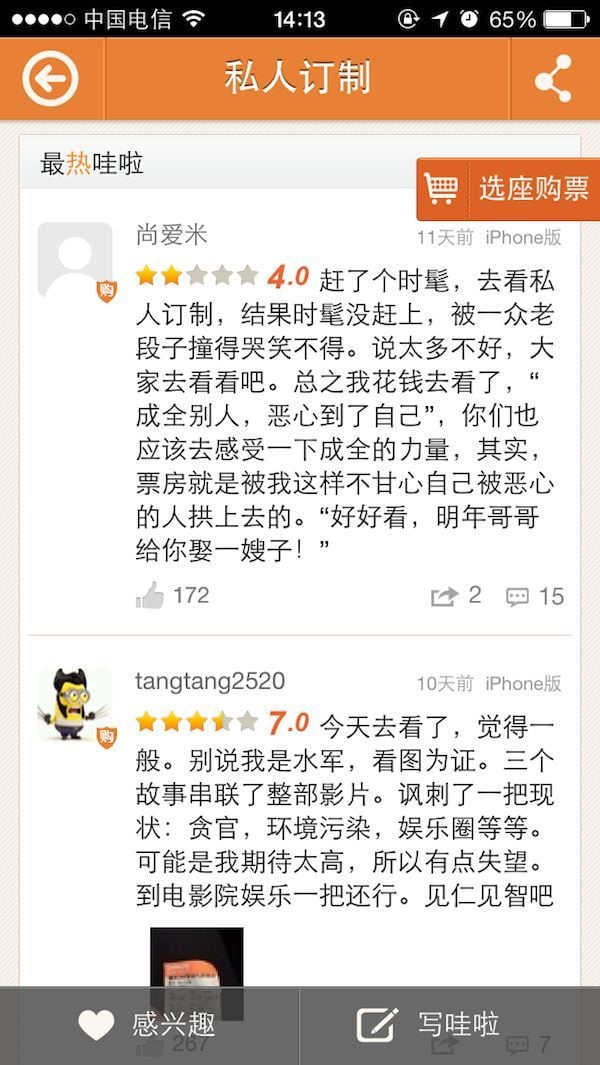This screenshot has height=1065, width=600.
Task: Open username tangtang2520
Action: pyautogui.click(x=210, y=682)
